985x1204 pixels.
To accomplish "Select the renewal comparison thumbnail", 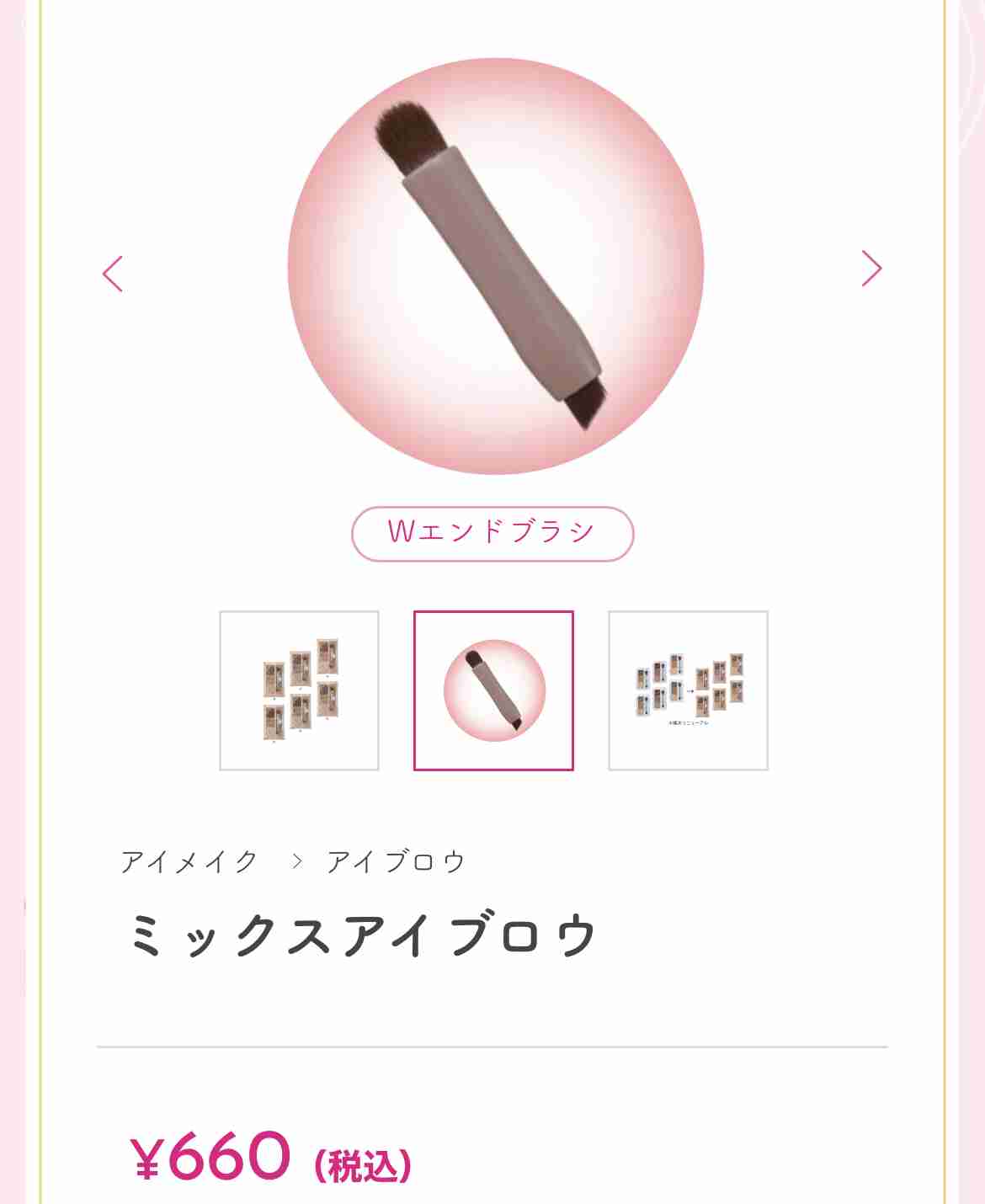I will 688,690.
